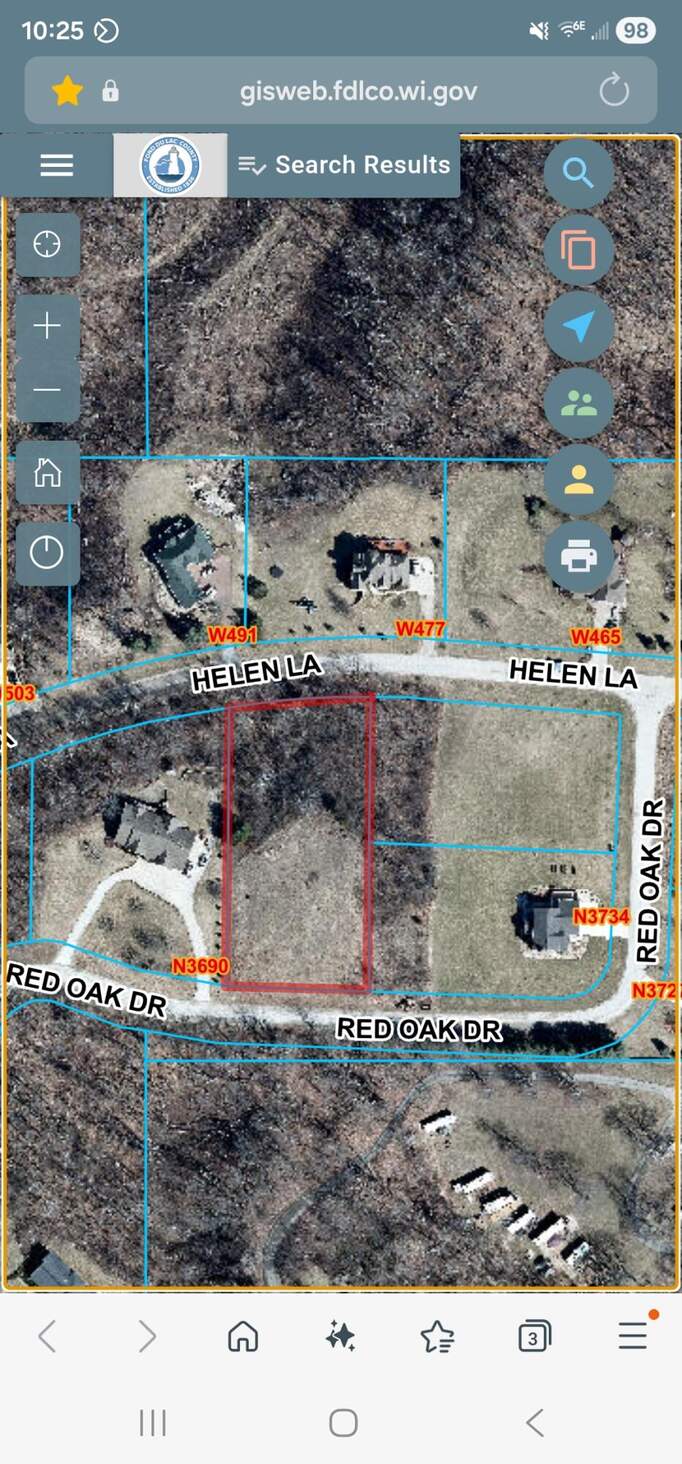Image resolution: width=682 pixels, height=1464 pixels.
Task: Open the browser tab switcher
Action: tap(534, 1336)
